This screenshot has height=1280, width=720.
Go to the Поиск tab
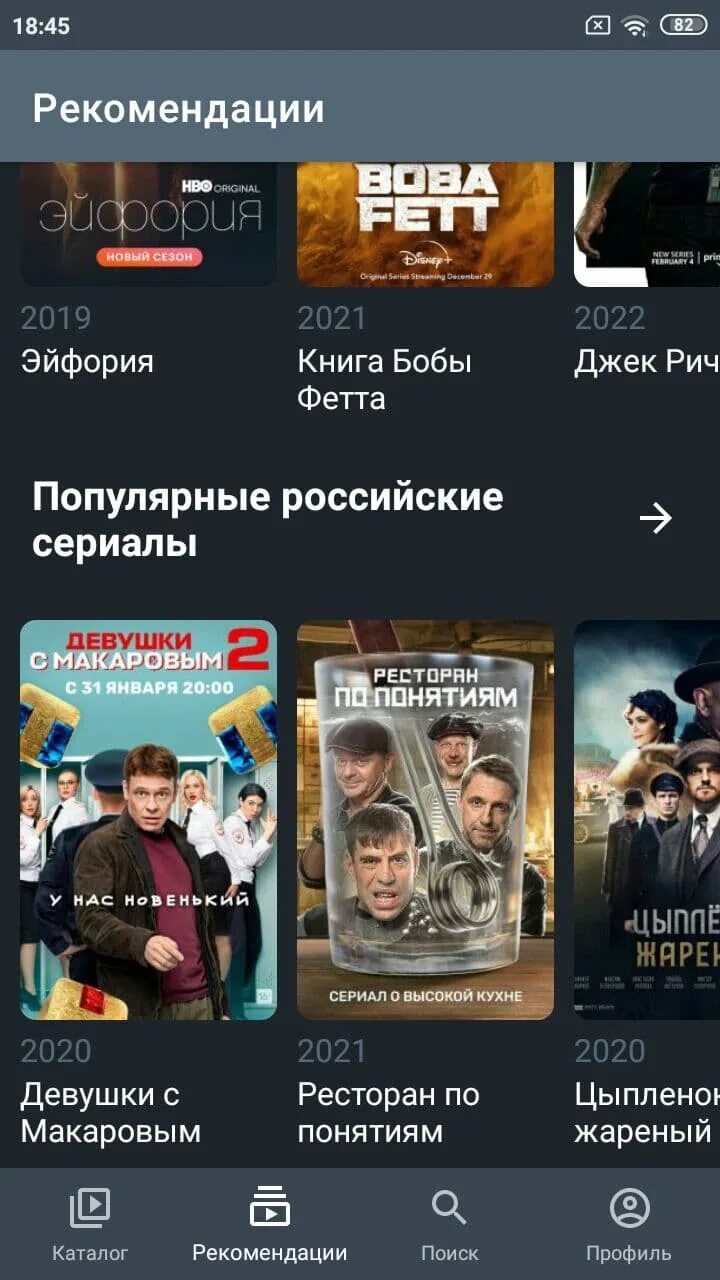[449, 1224]
